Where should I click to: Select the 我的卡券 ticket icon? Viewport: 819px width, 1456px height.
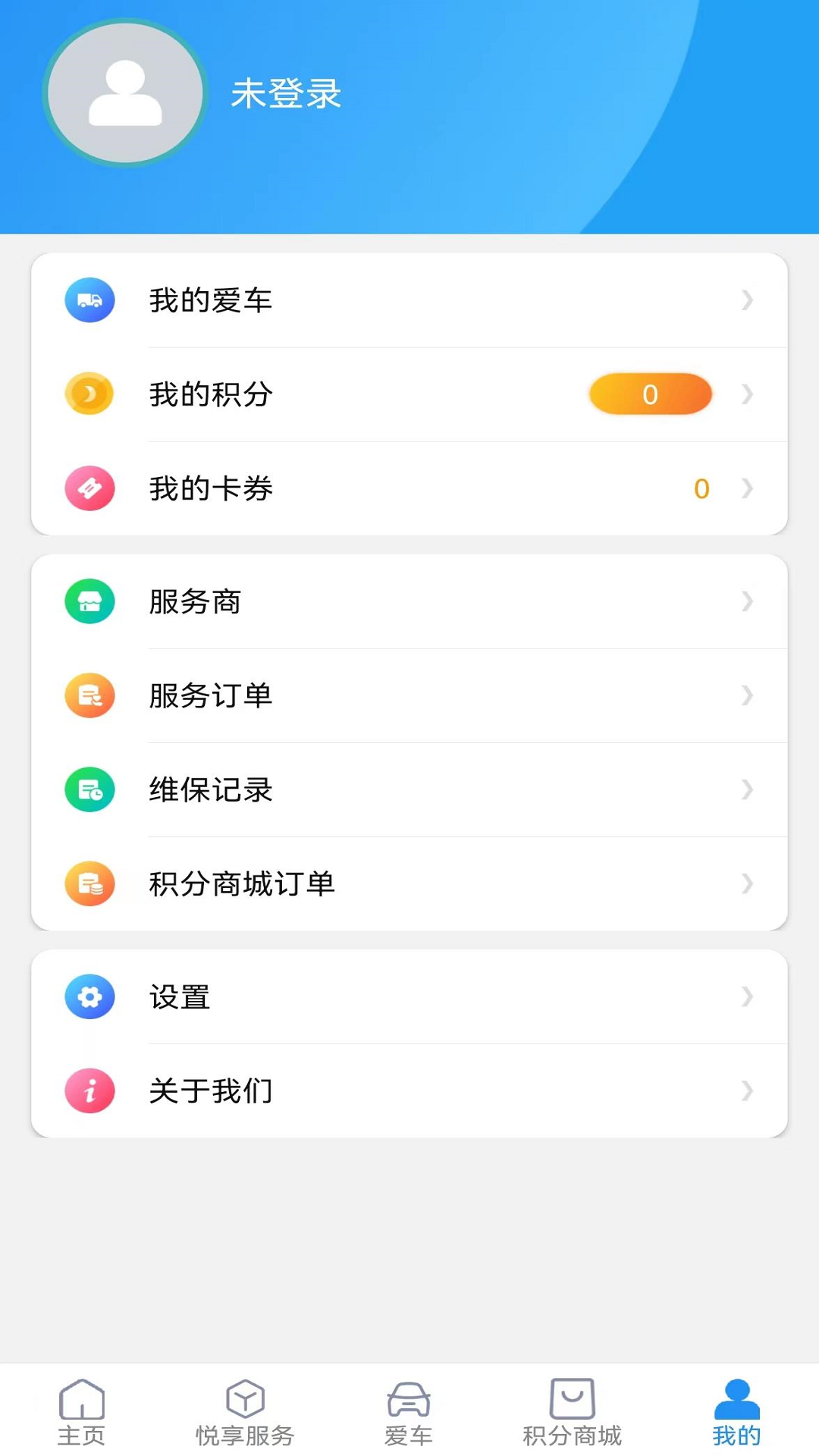89,489
